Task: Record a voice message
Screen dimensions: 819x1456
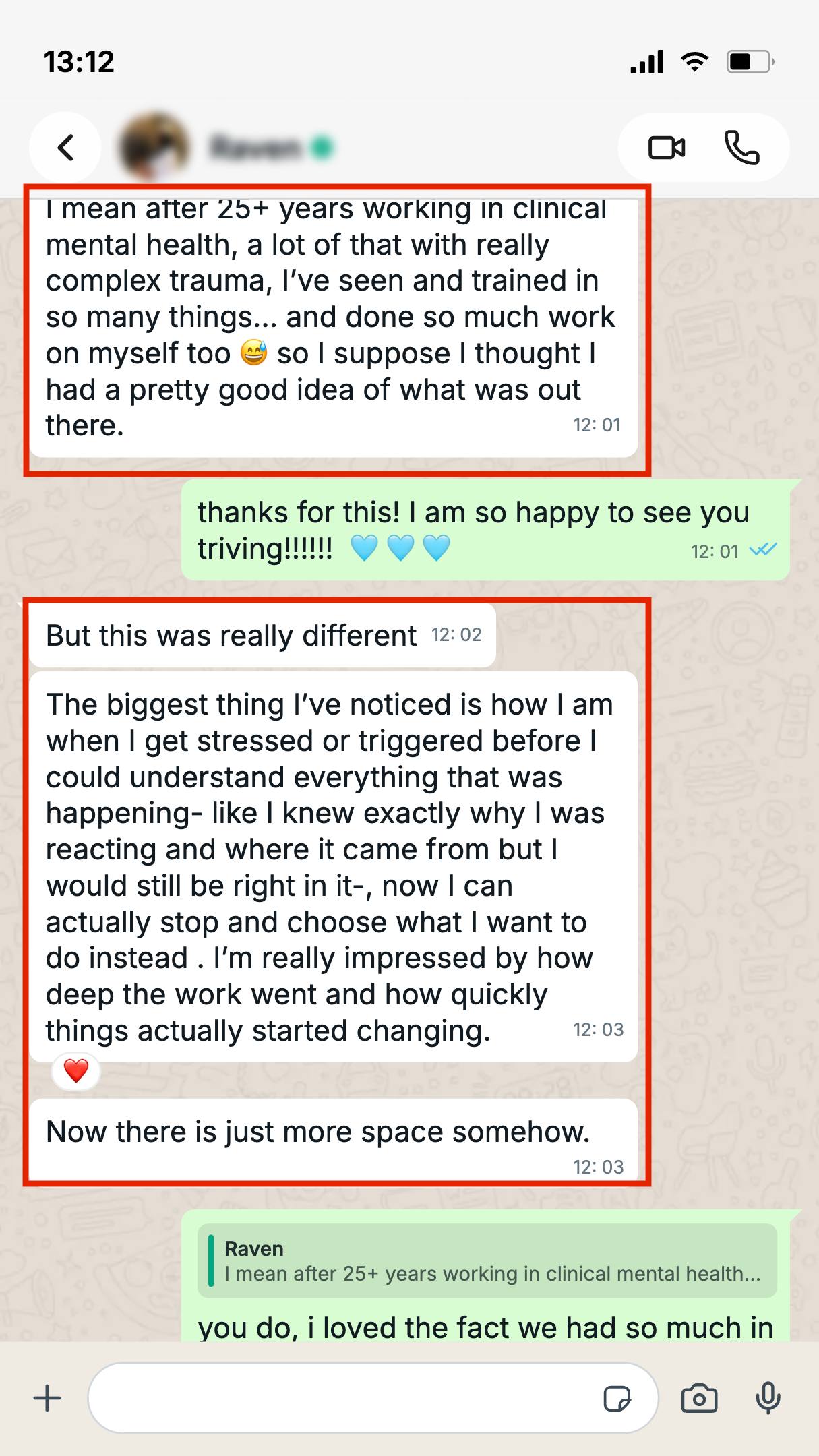Action: coord(768,1398)
